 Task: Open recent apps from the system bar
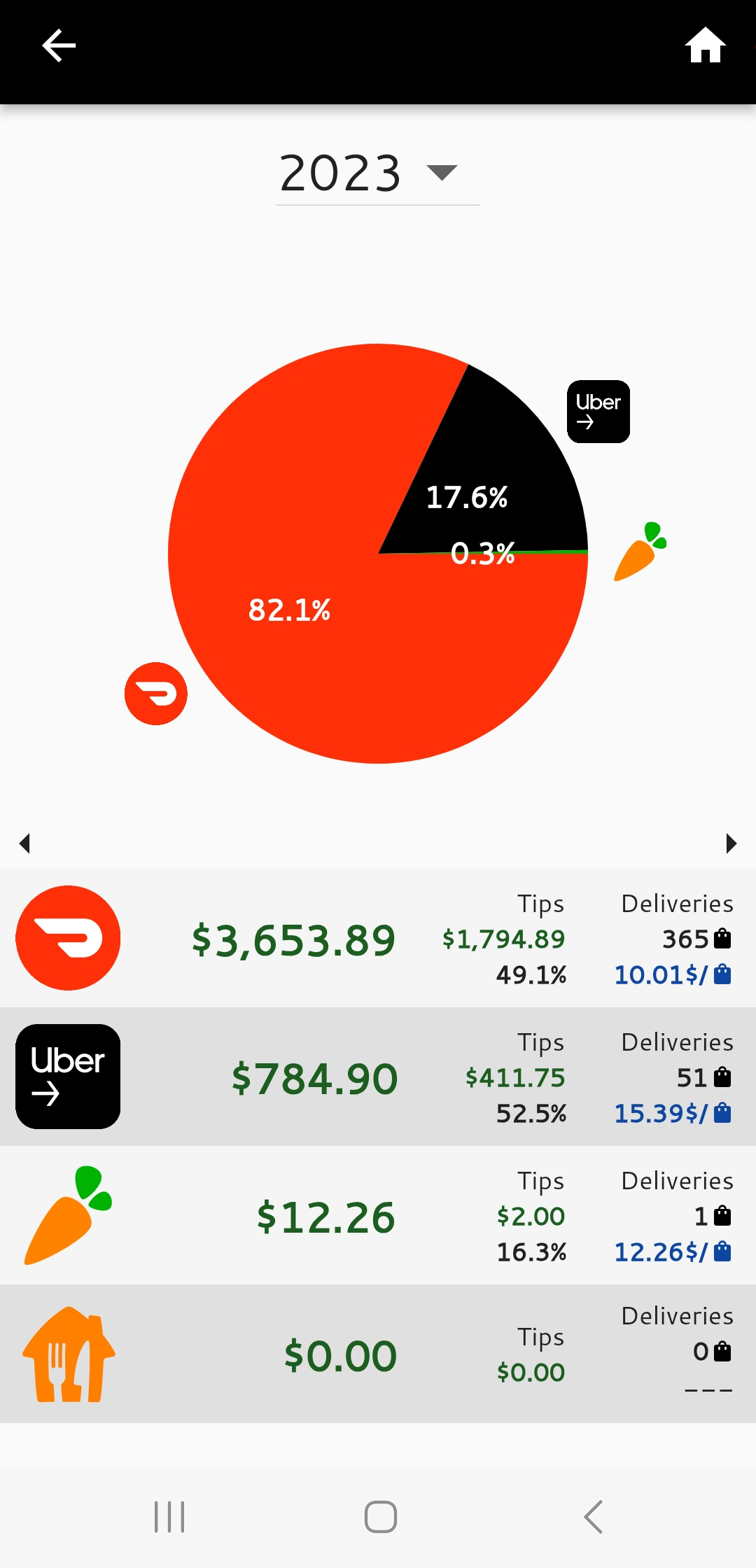169,1517
